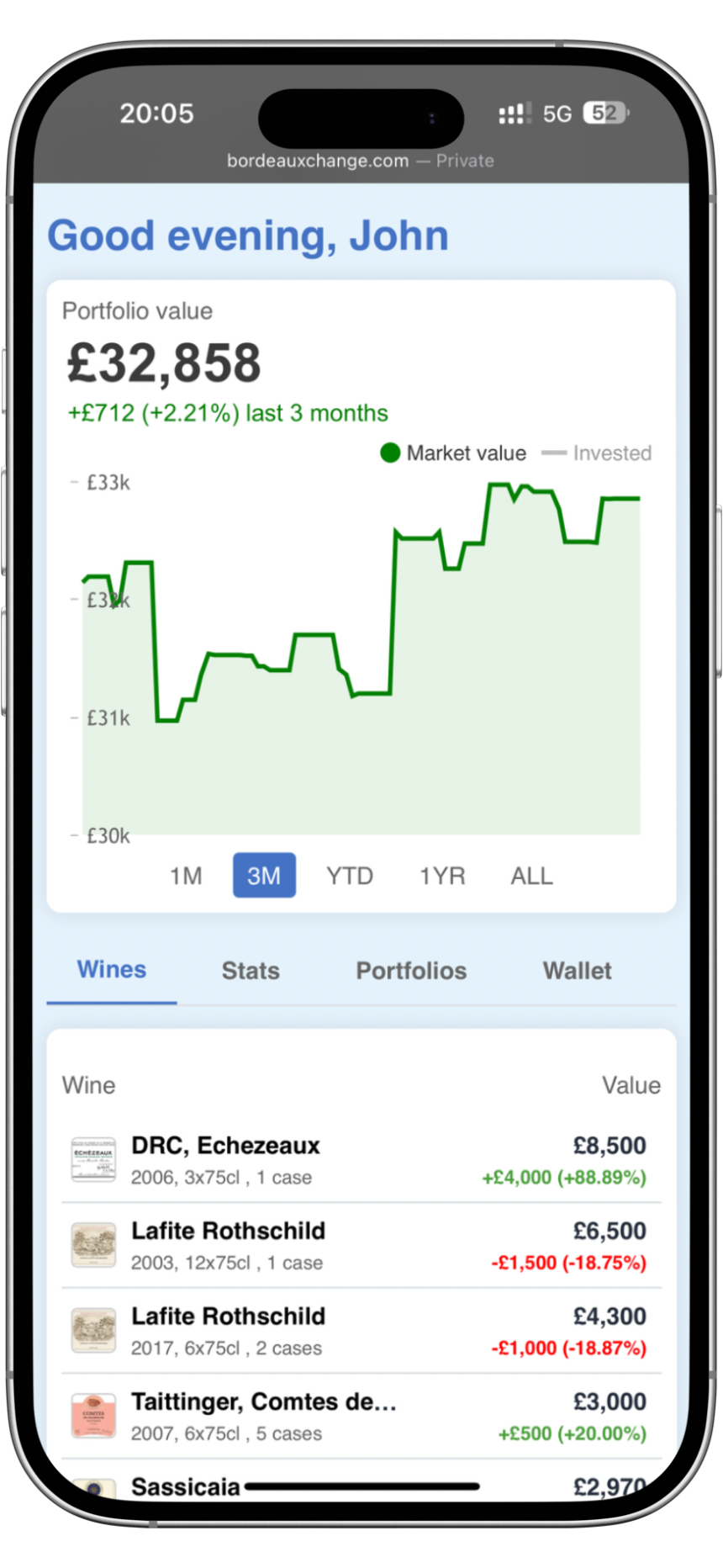The height and width of the screenshot is (1568, 723).
Task: Choose the ALL time range
Action: tap(531, 876)
